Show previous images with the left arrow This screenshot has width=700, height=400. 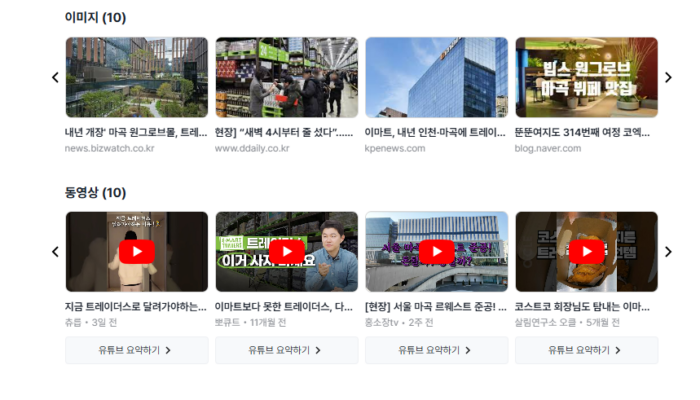pos(55,77)
